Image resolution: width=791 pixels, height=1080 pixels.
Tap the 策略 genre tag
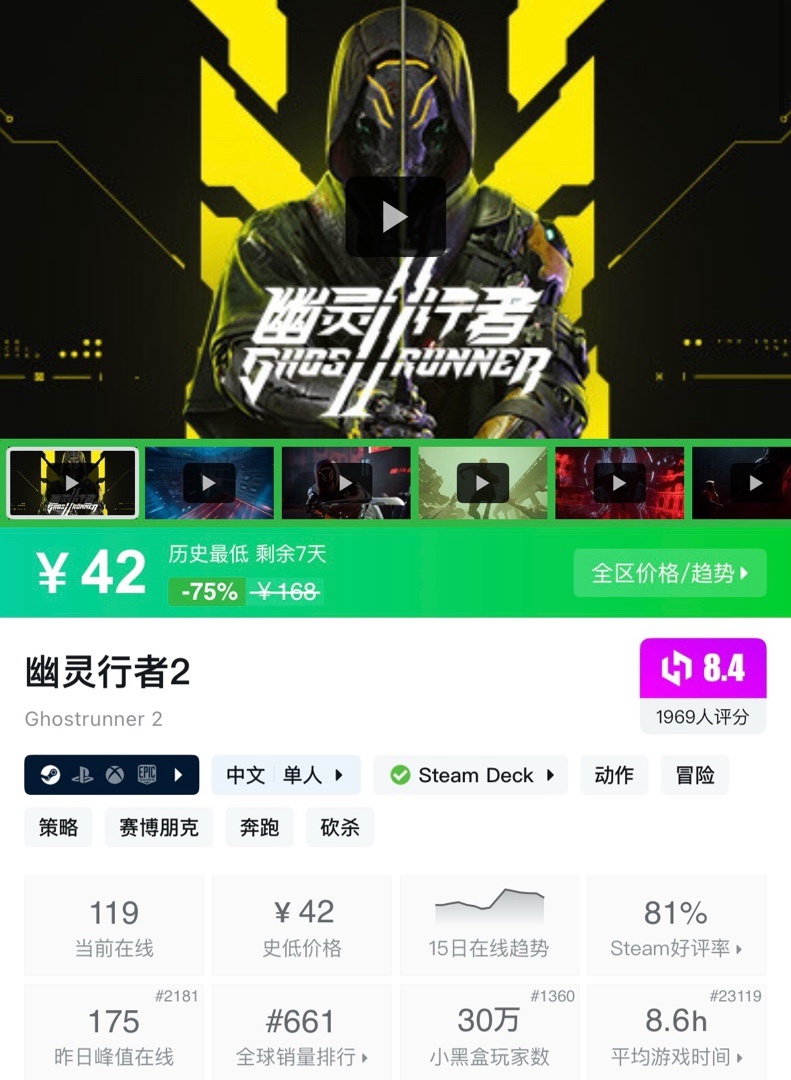point(58,828)
